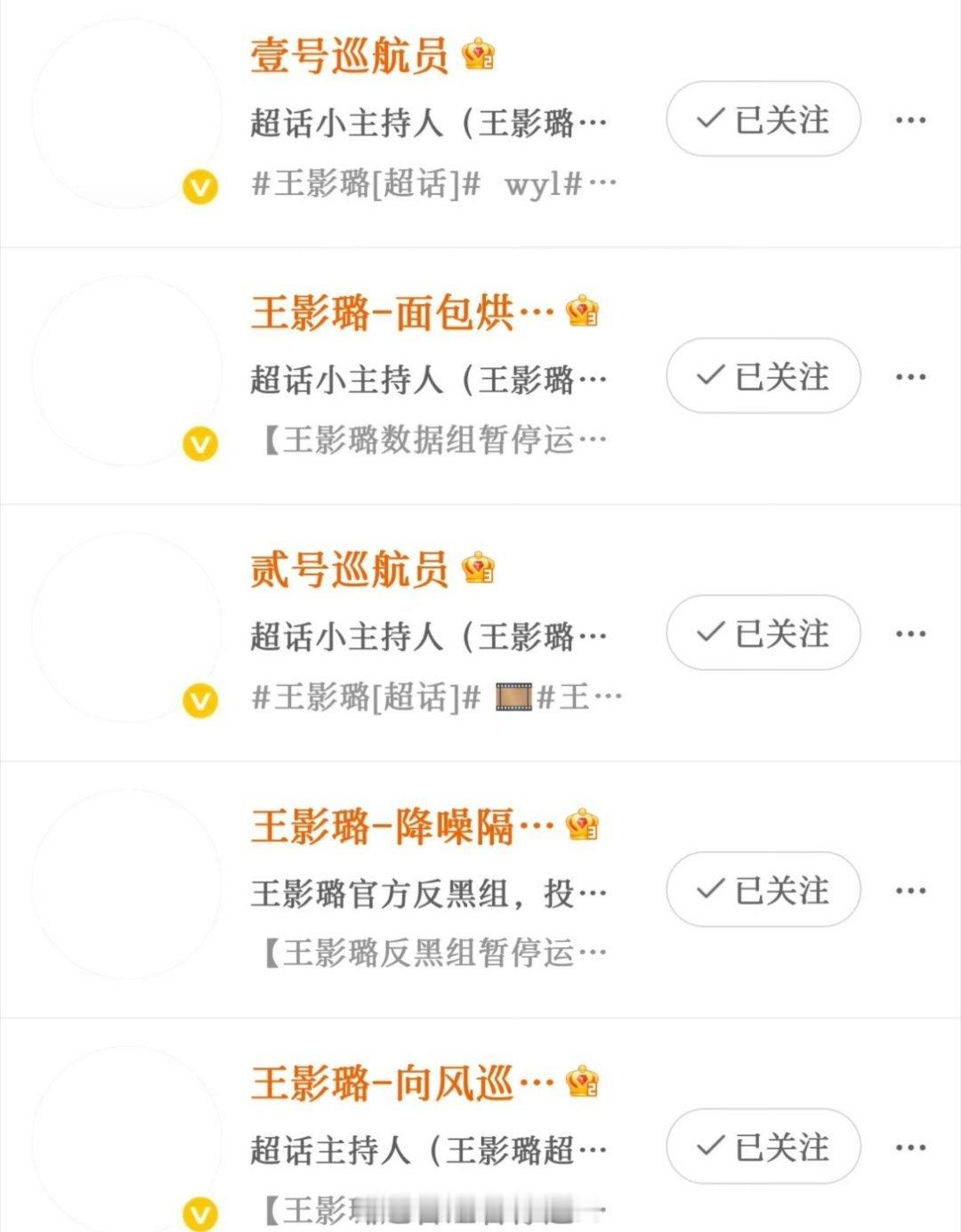Image resolution: width=961 pixels, height=1232 pixels.
Task: Open the more-options menu for 壹号巡航员
Action: pyautogui.click(x=909, y=122)
